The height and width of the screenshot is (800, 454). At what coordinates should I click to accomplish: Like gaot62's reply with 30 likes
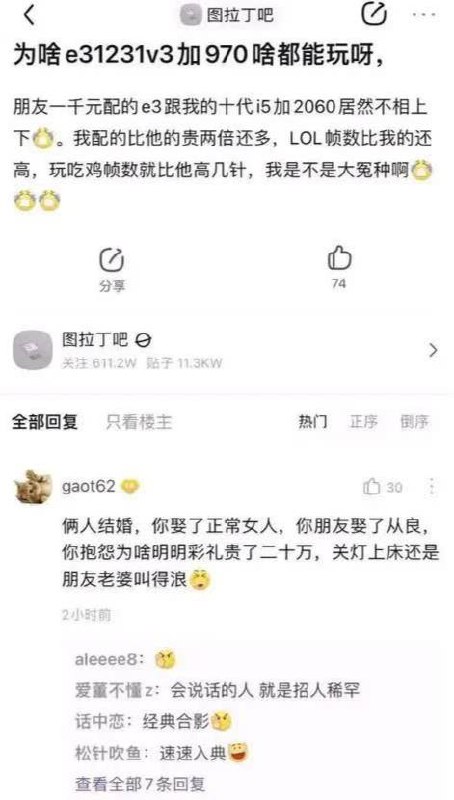click(383, 487)
